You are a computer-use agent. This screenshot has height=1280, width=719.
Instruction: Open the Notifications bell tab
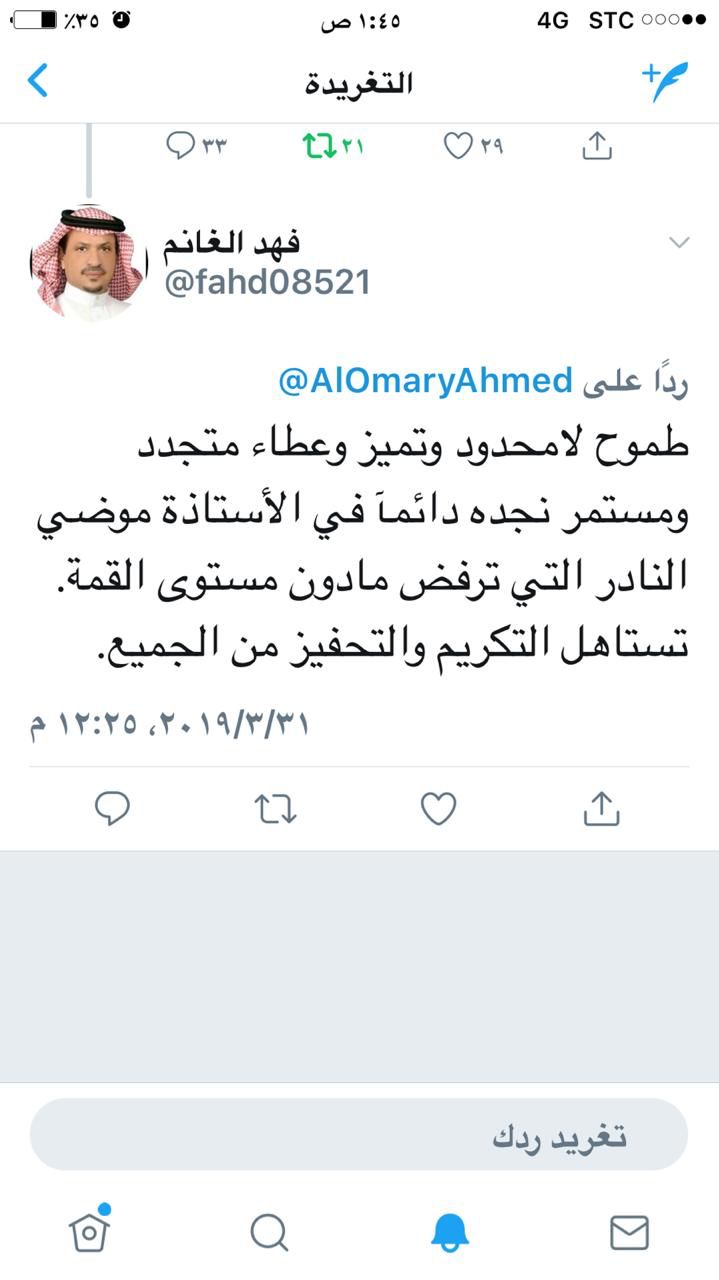coord(449,1232)
